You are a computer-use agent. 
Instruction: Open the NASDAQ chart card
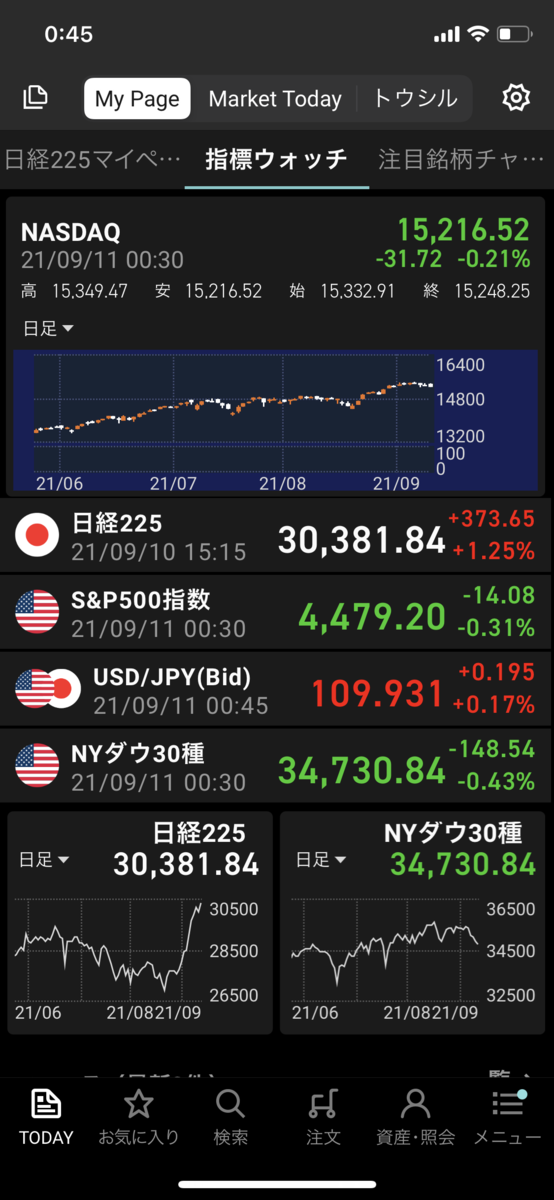pyautogui.click(x=276, y=346)
